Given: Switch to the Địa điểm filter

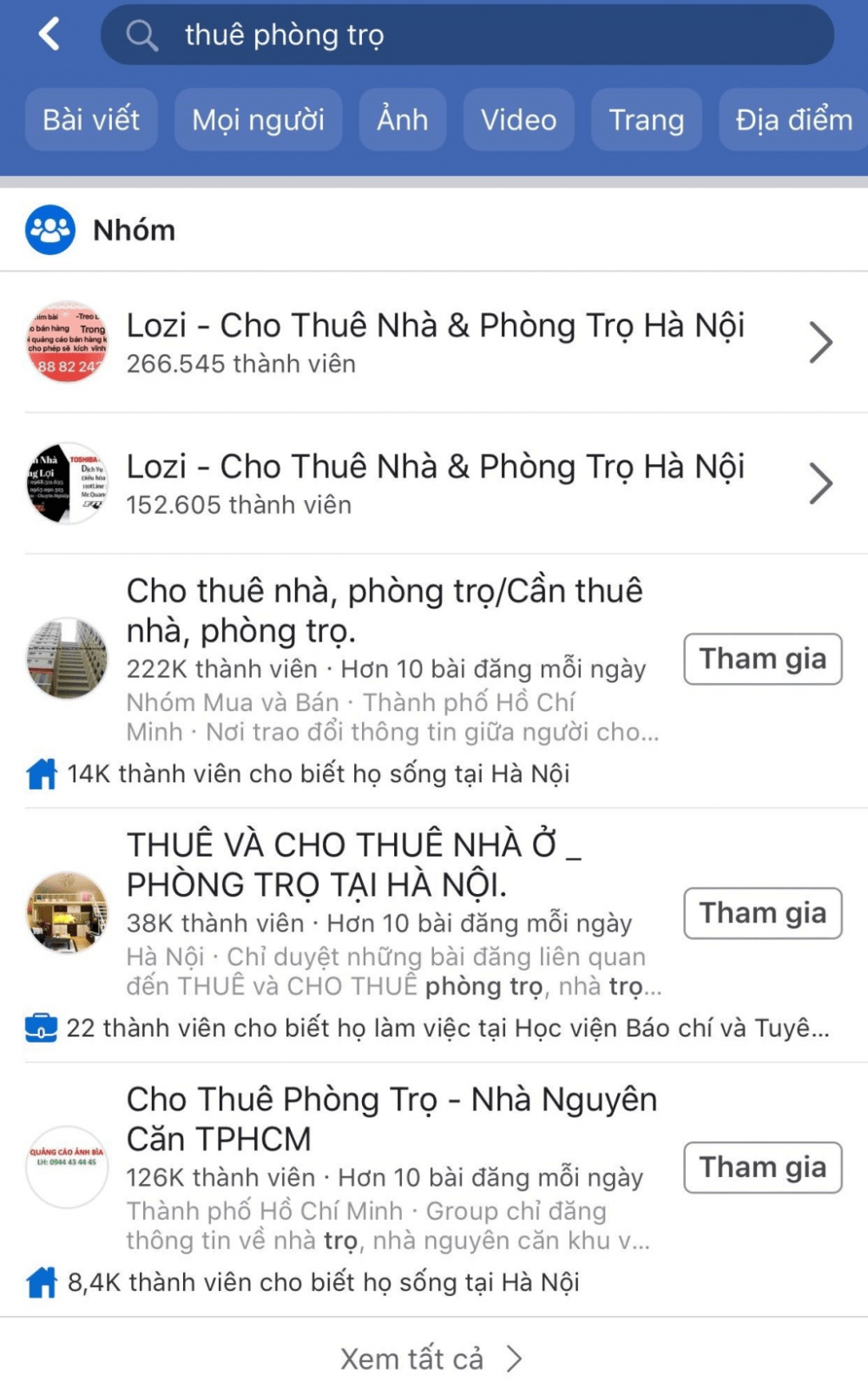Looking at the screenshot, I should (793, 120).
